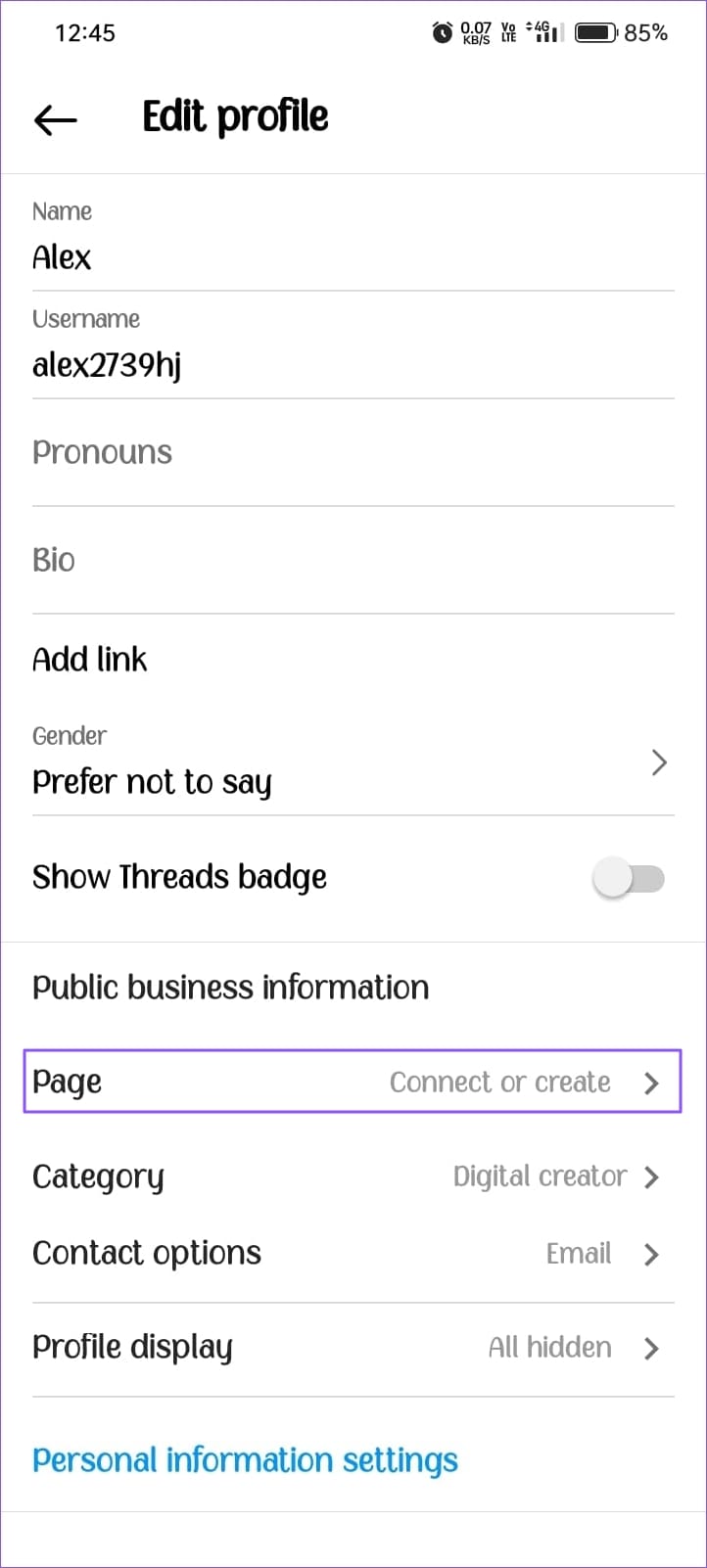Expand the Category row showing Digital creator

click(353, 1176)
